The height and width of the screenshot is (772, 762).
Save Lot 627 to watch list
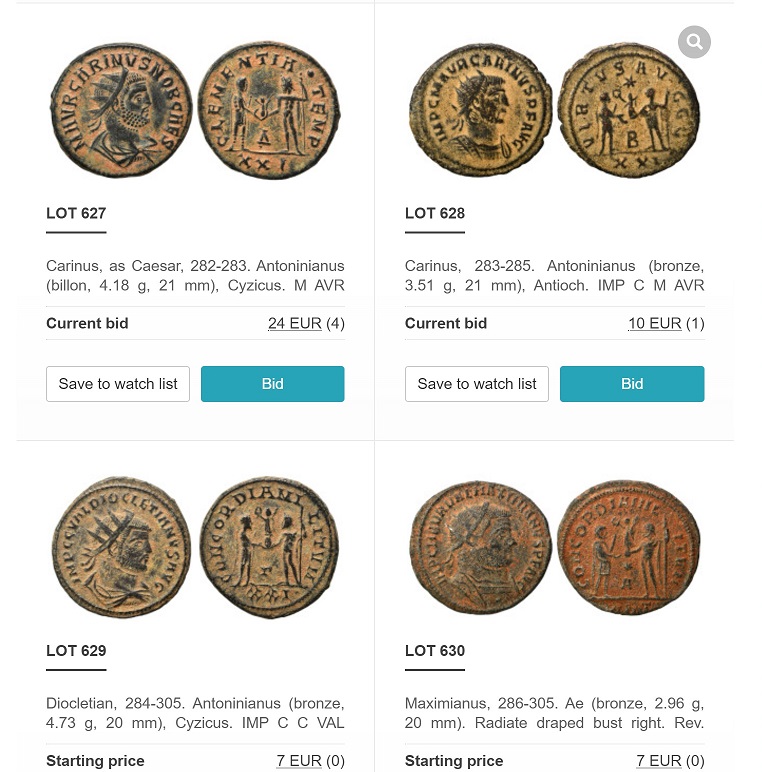pos(118,384)
